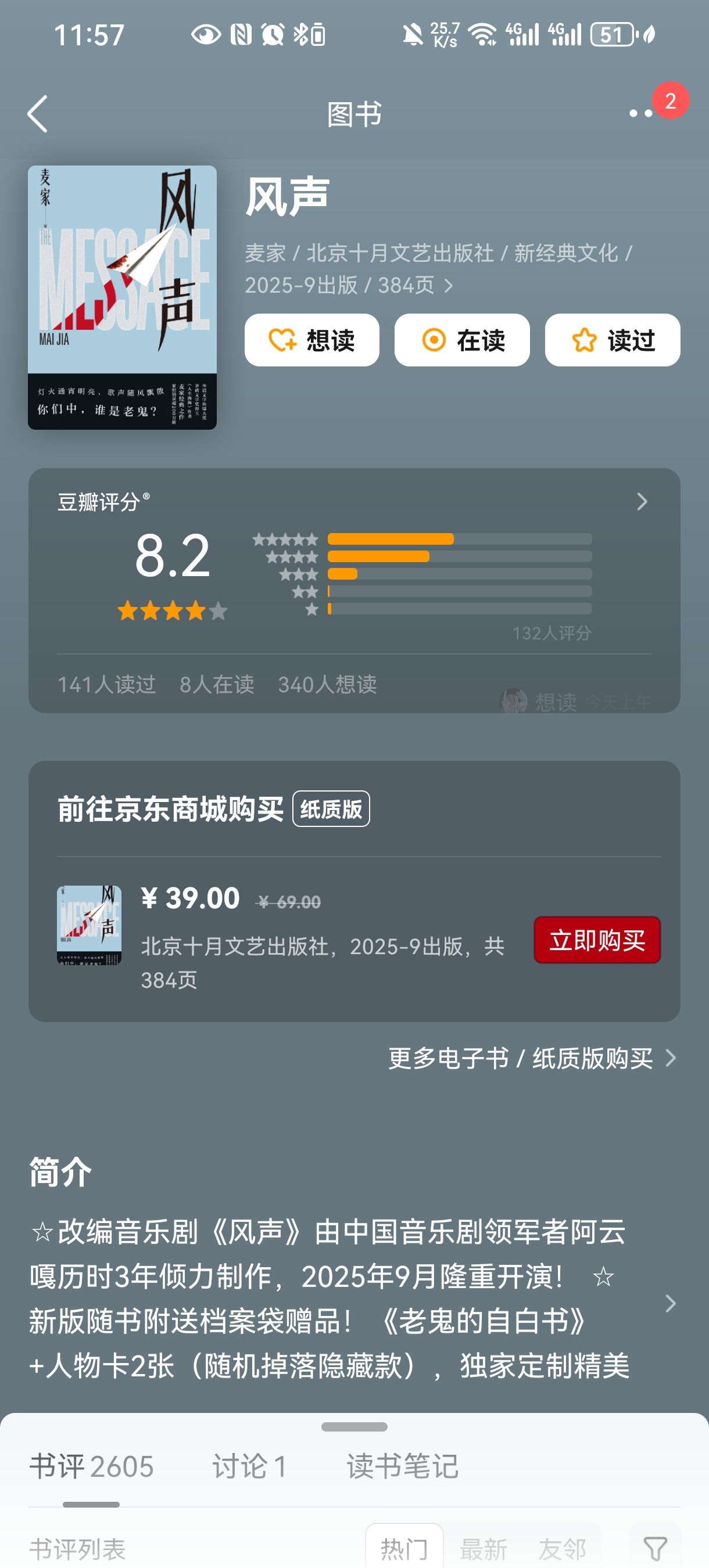Switch to the 讨论 1 tab
Screen dimensions: 709x1568
coord(250,1466)
